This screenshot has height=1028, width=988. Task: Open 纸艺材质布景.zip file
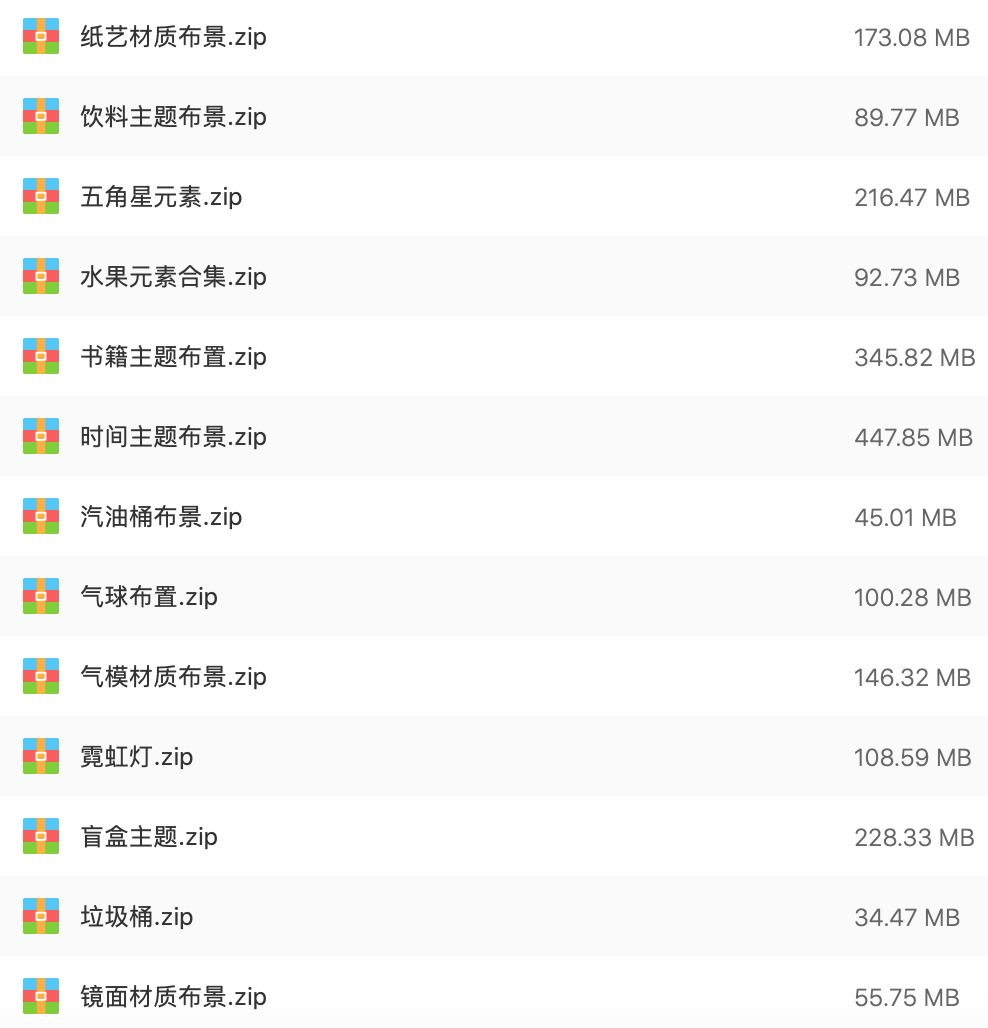[494, 37]
